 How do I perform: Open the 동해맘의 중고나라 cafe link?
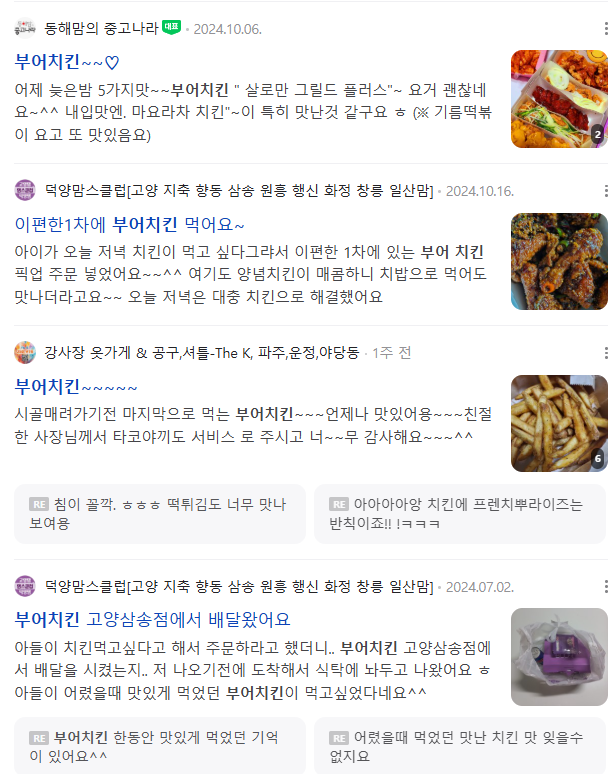[x=101, y=28]
